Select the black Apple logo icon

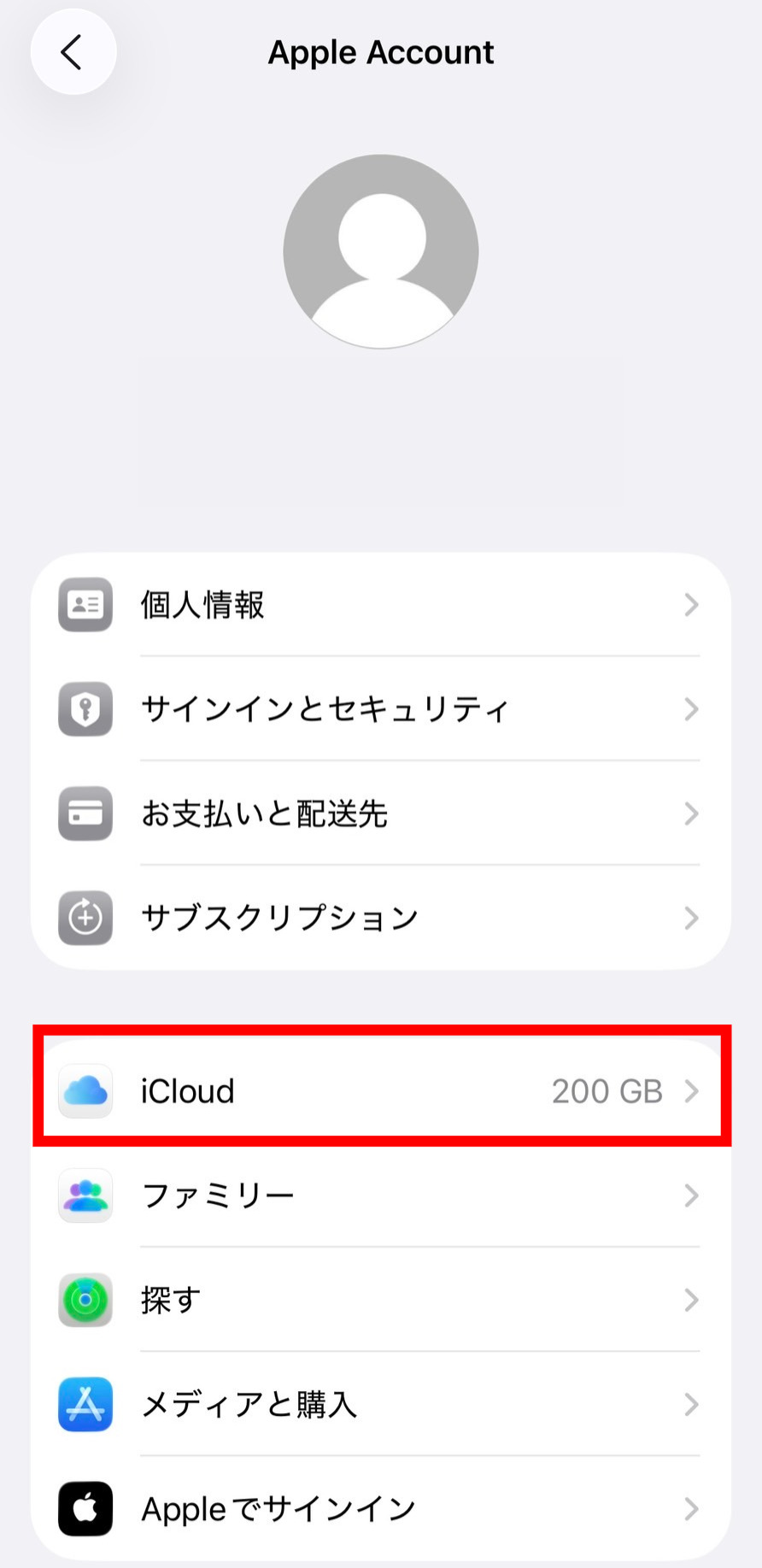tap(84, 1508)
